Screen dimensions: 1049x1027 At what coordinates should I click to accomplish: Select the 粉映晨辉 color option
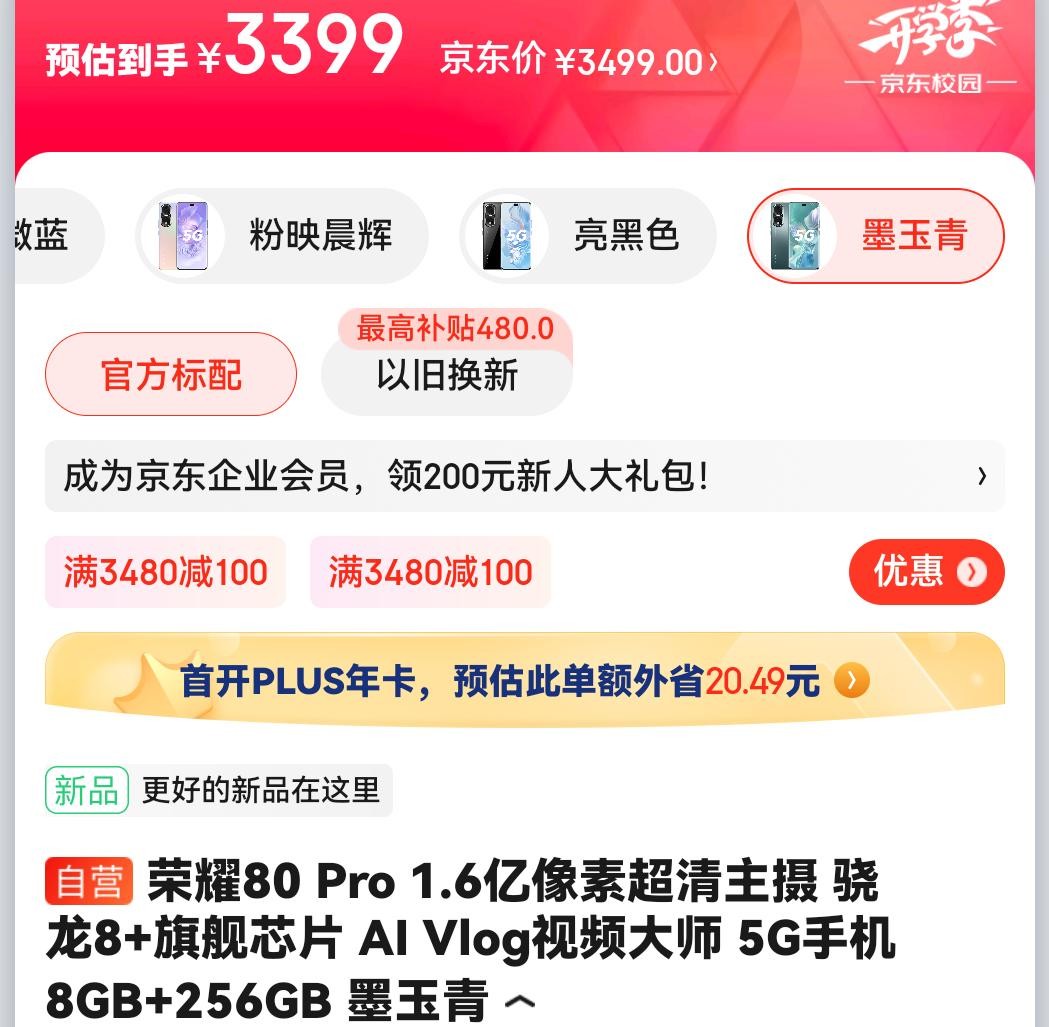click(282, 236)
